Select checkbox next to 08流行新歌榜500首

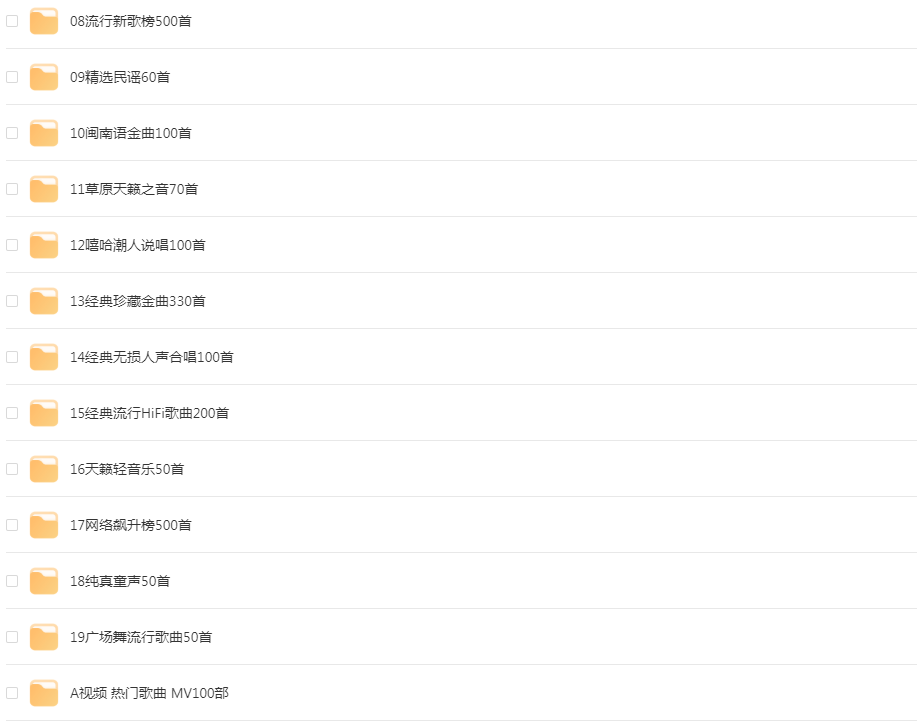coord(12,20)
